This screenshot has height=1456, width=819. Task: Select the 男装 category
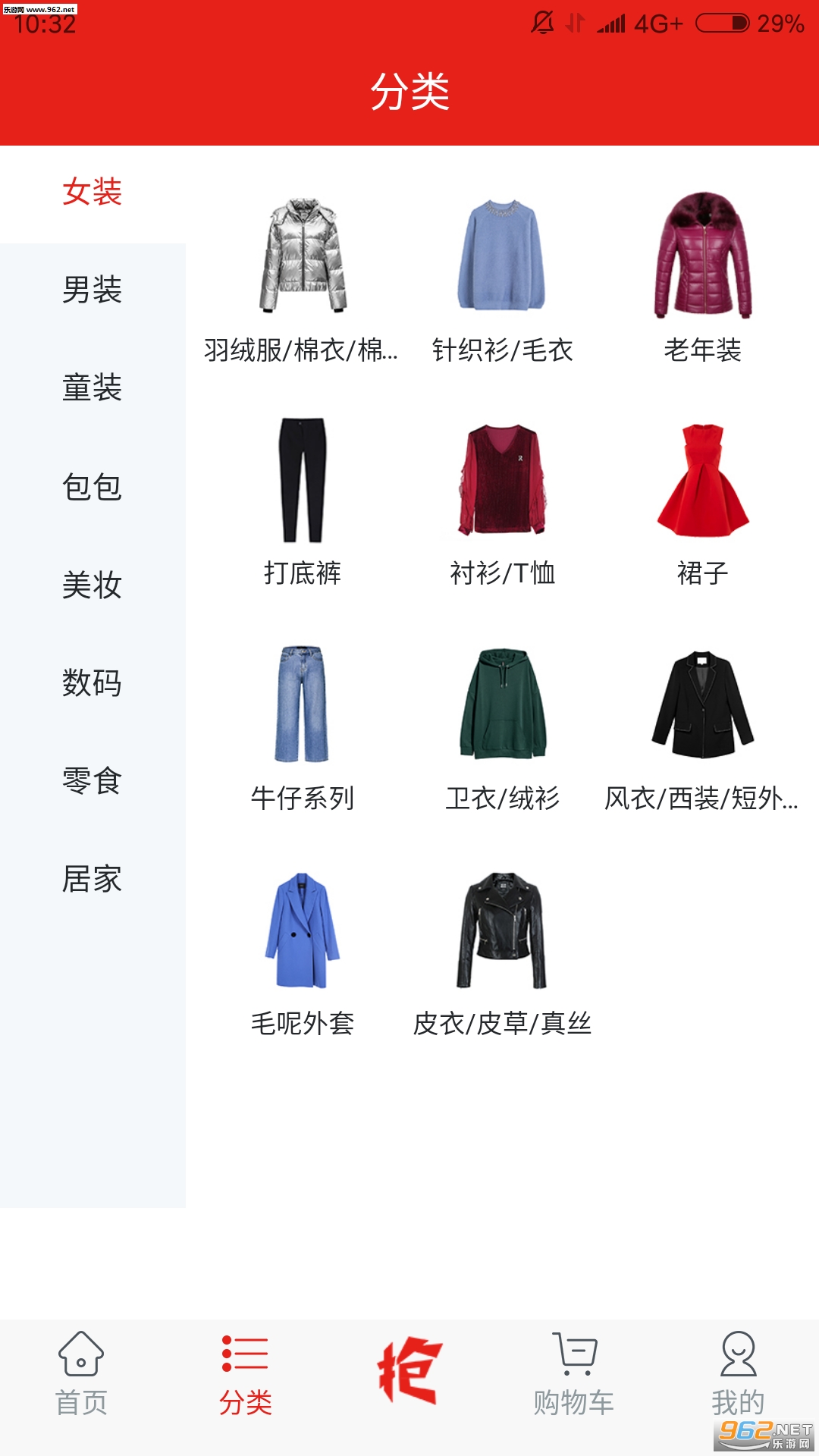point(92,290)
